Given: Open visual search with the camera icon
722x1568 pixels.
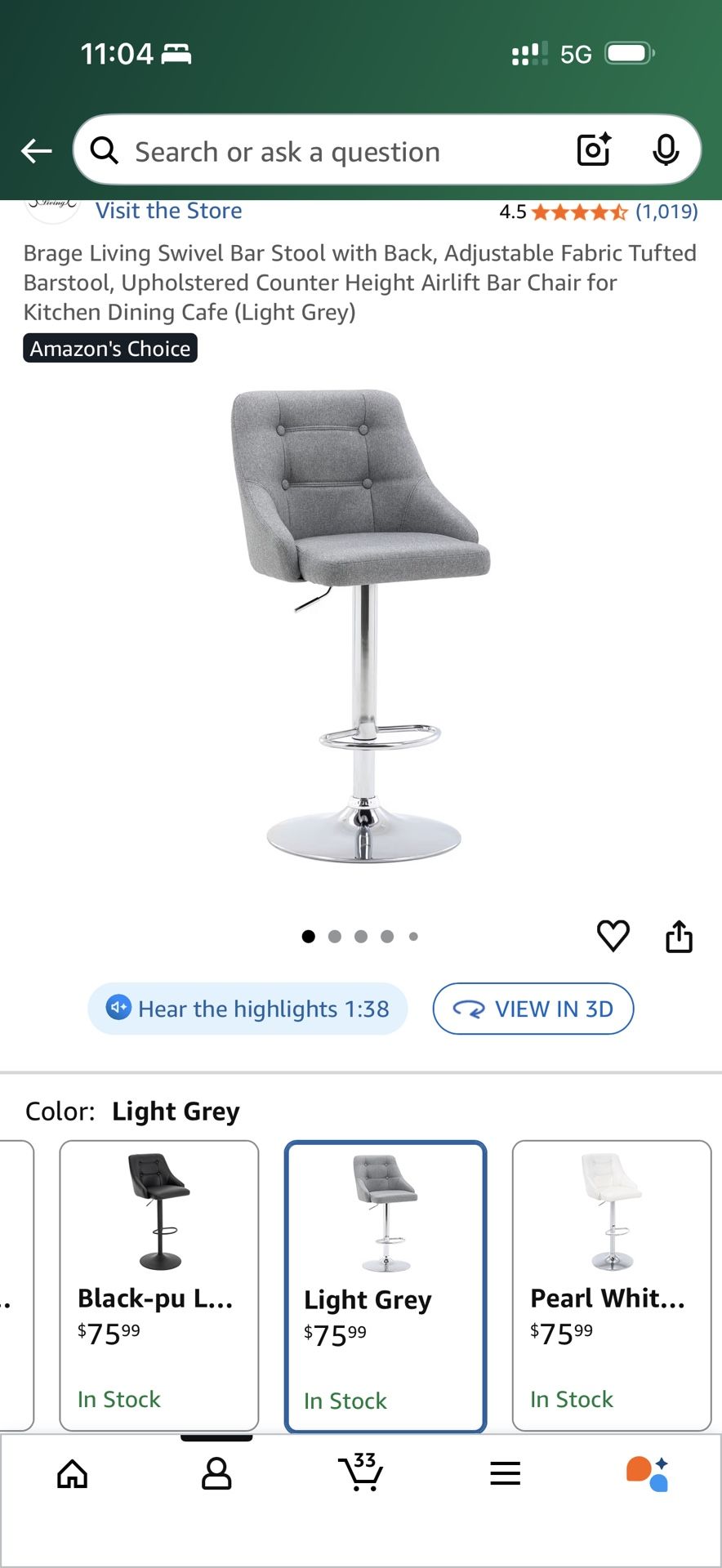Looking at the screenshot, I should tap(593, 149).
